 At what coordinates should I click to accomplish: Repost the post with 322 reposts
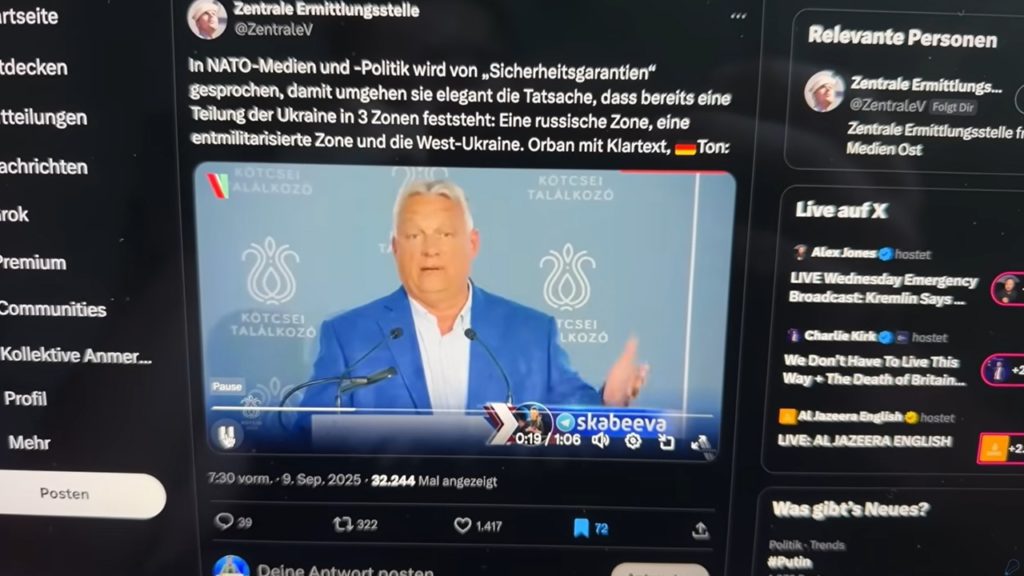click(x=343, y=525)
